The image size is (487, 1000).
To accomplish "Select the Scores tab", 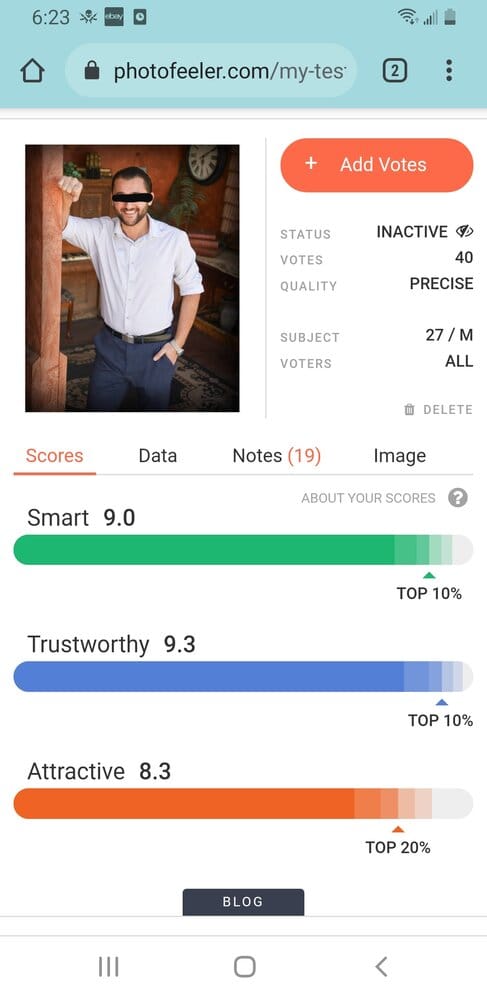I will pos(54,456).
